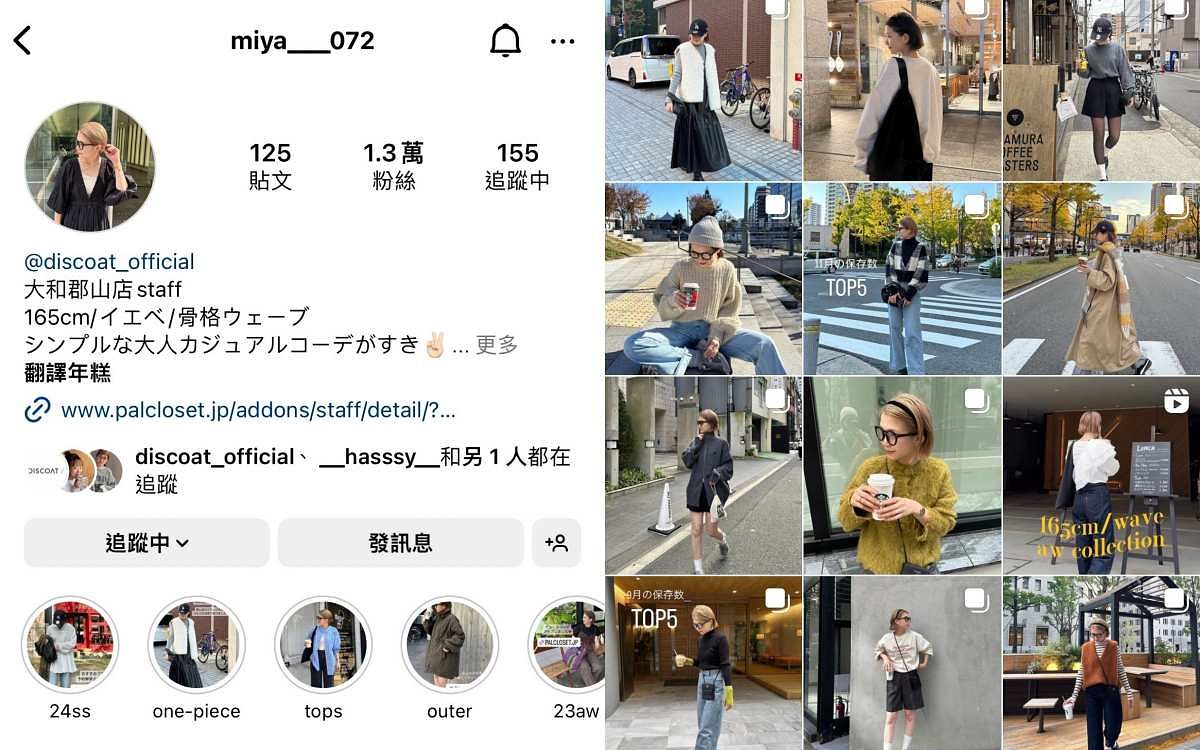The image size is (1200, 750).
Task: Go back using the top-left arrow
Action: 23,41
